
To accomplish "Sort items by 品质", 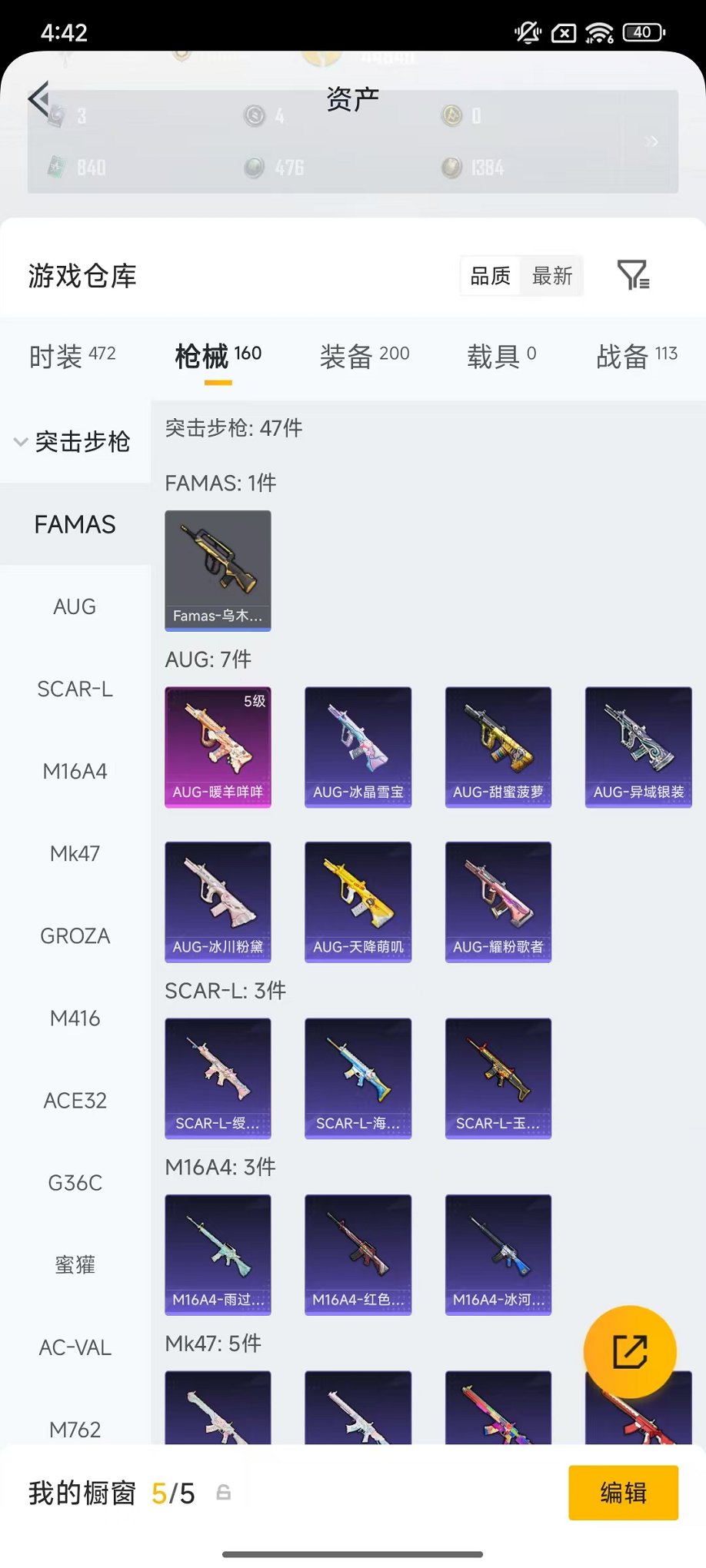I will [490, 276].
